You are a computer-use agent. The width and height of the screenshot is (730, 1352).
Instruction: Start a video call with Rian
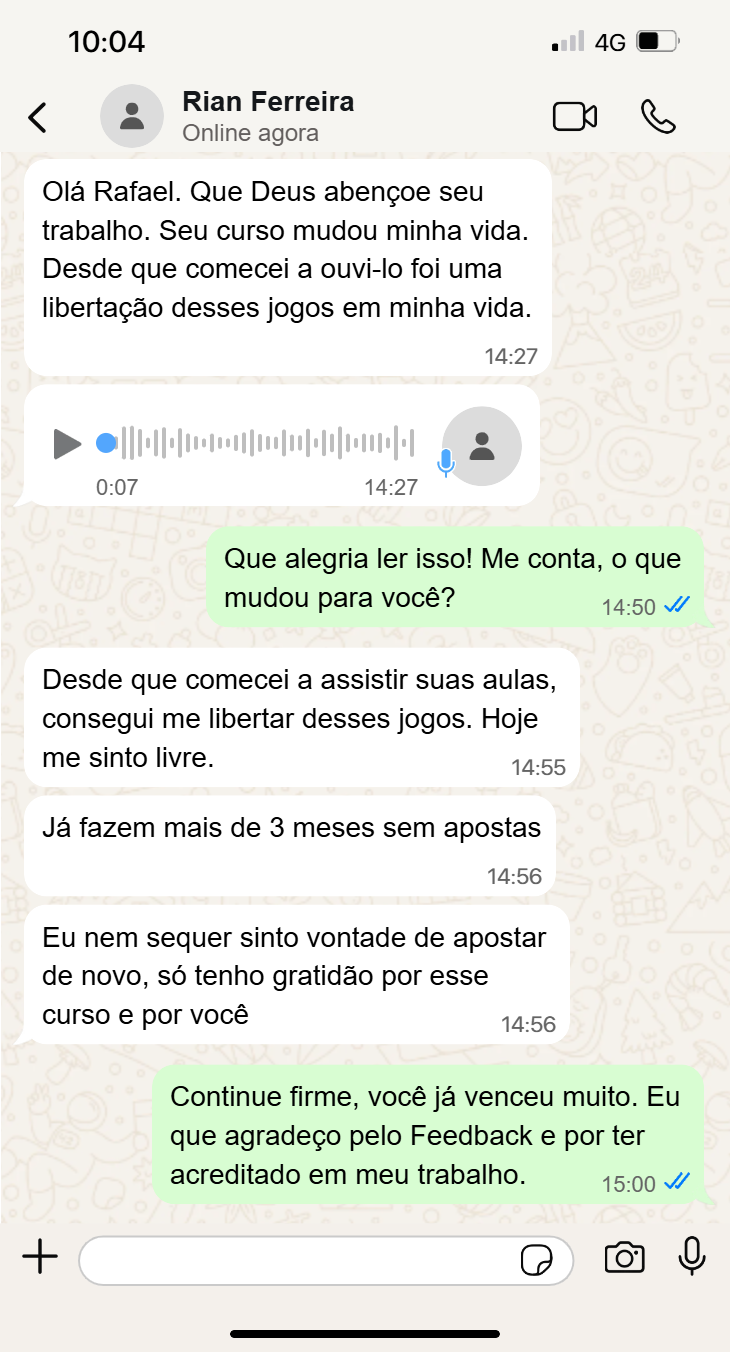[x=574, y=117]
